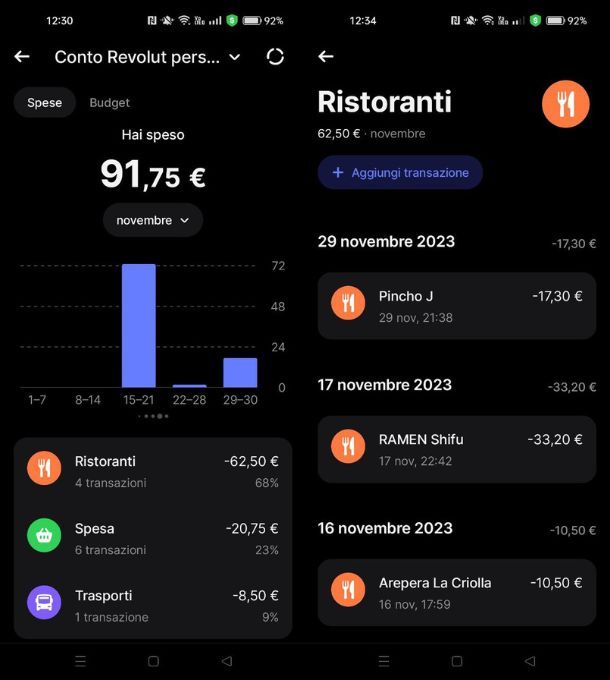View the RAMEN Shifu transaction details
The width and height of the screenshot is (610, 680).
(456, 449)
